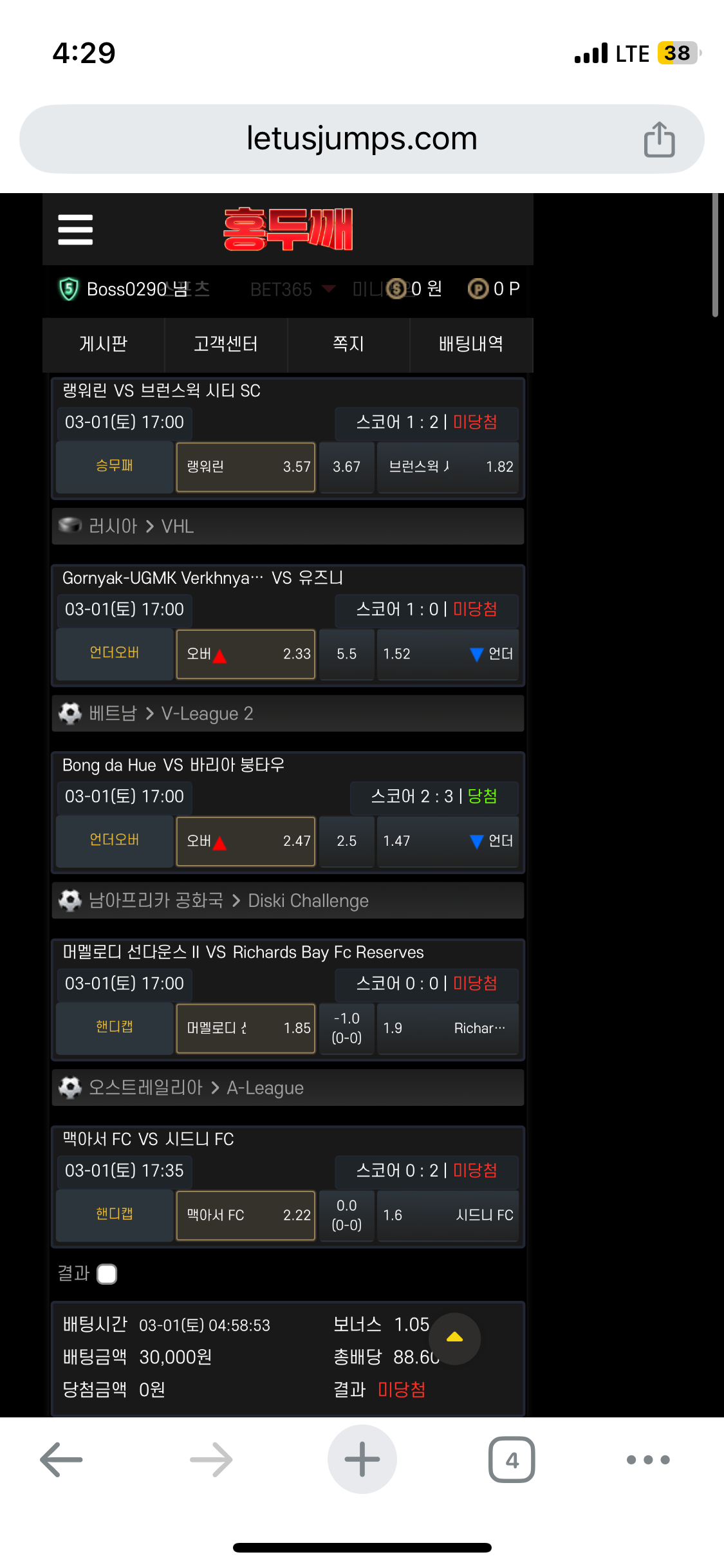
Task: Open the browser's more options menu
Action: coord(648,1459)
